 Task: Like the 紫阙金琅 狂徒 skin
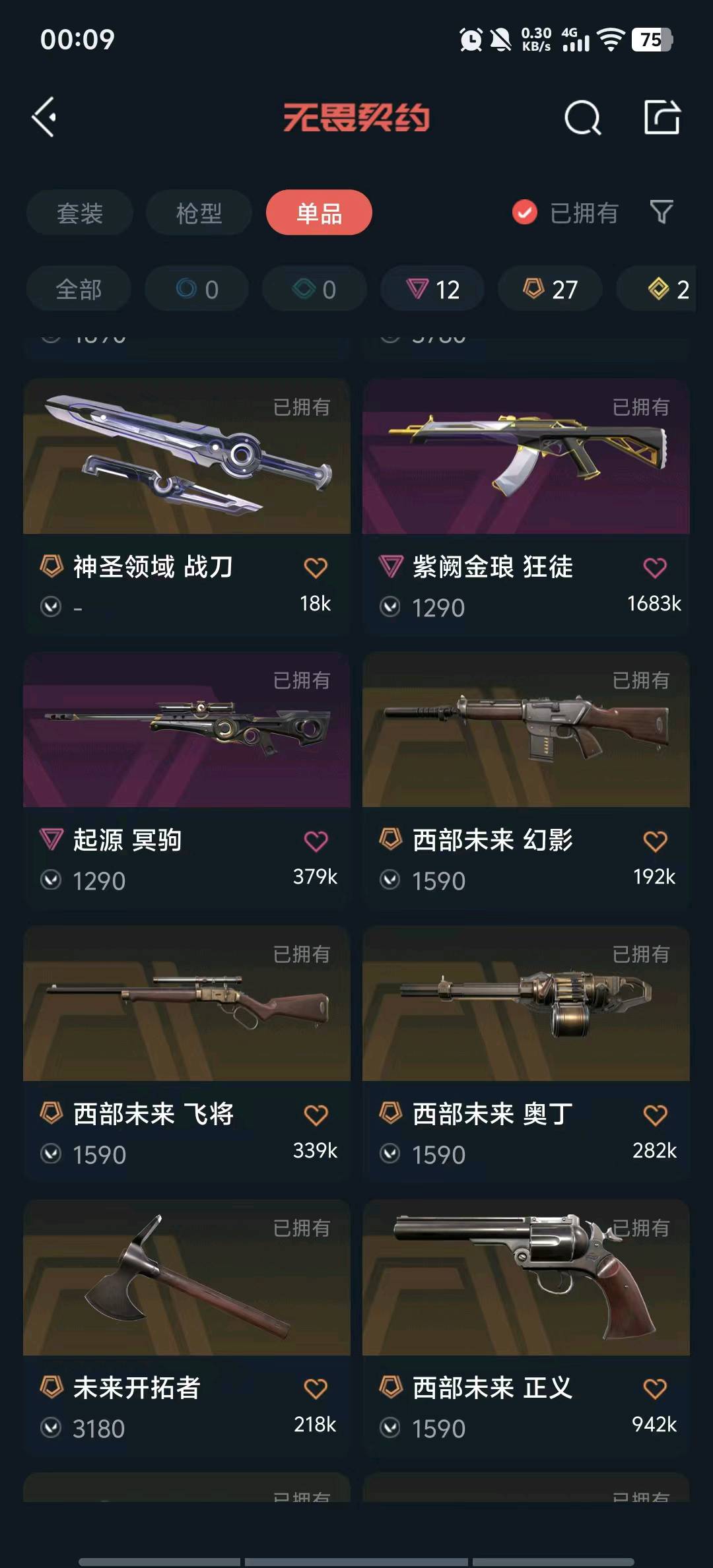coord(655,568)
